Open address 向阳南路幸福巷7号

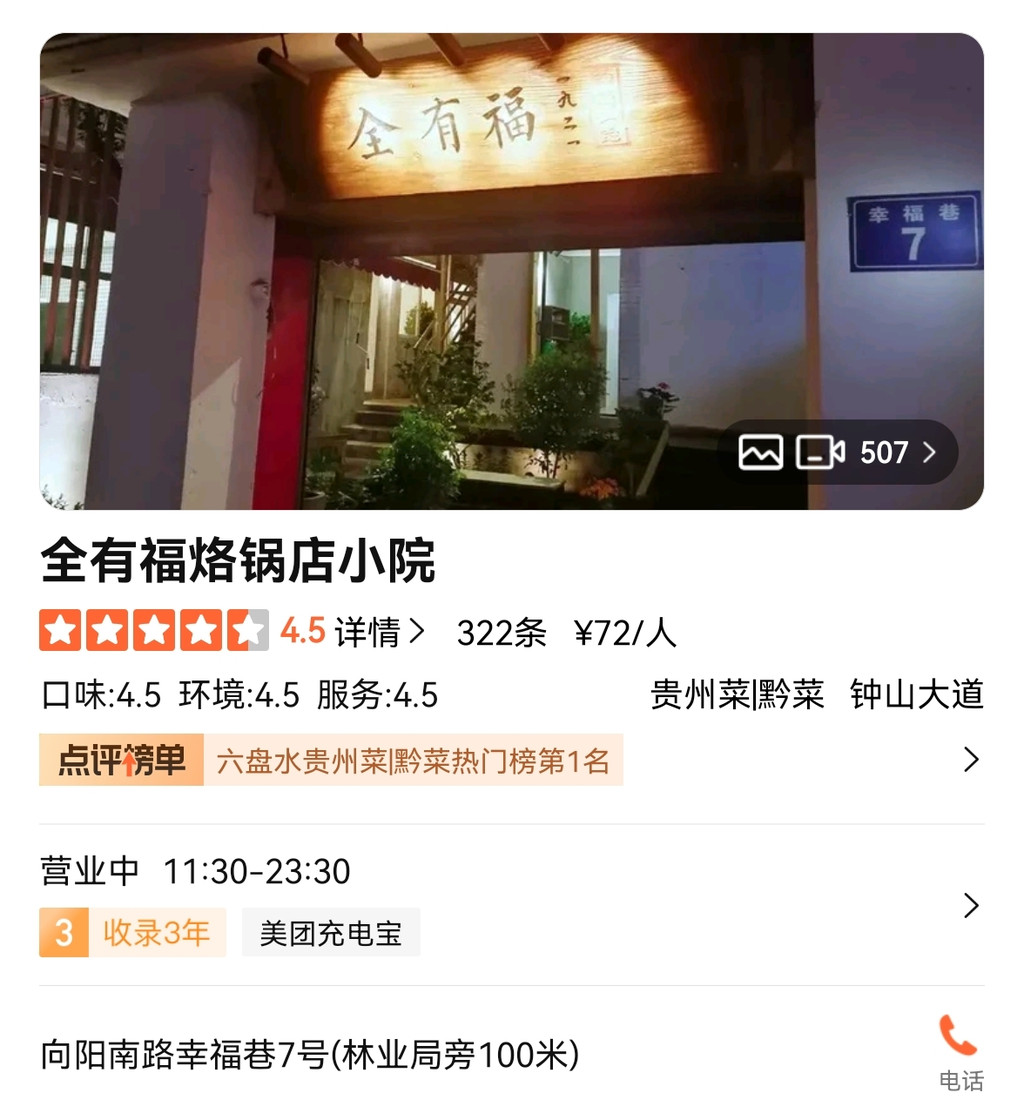(x=310, y=1055)
